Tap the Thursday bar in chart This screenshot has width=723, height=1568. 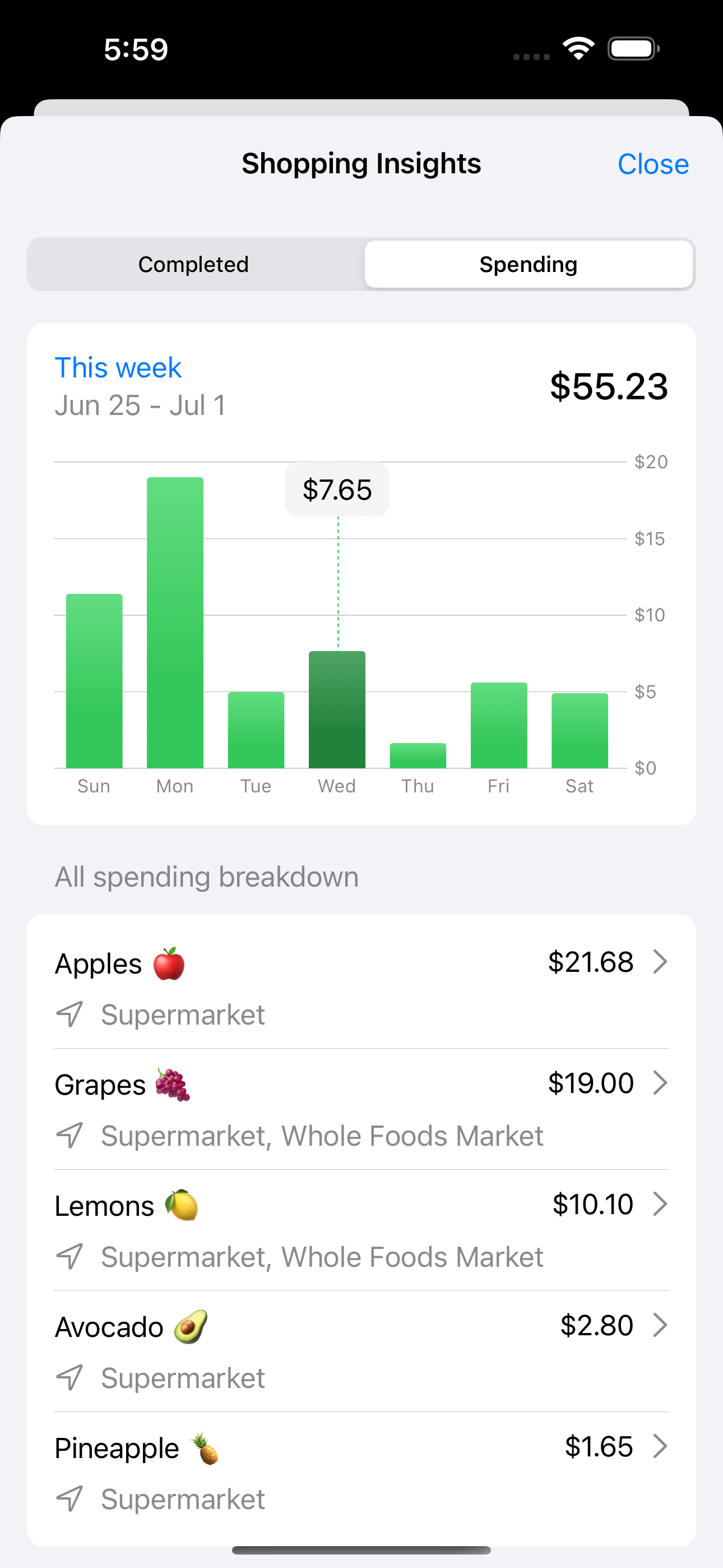pos(418,755)
